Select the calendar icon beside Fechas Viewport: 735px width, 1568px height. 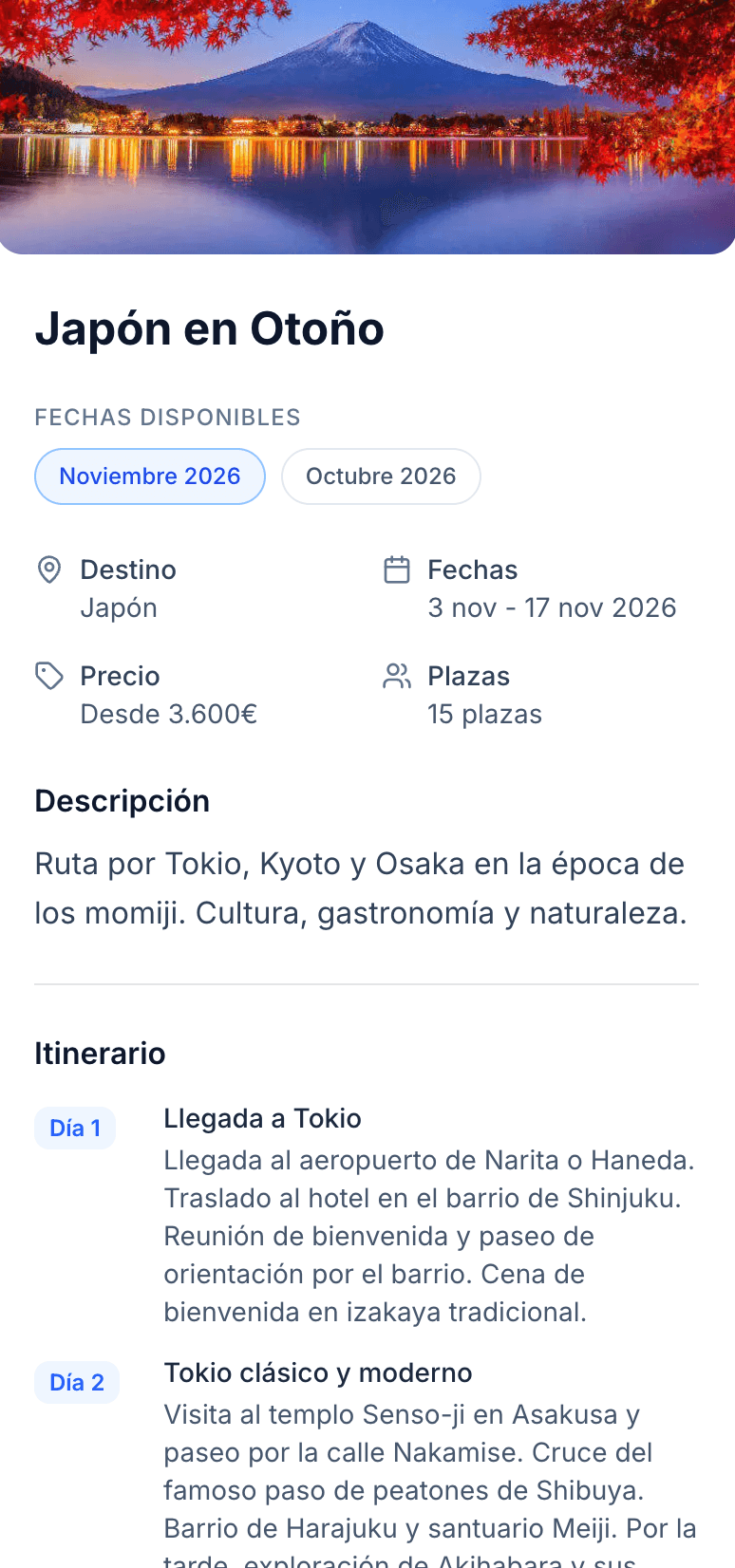tap(396, 568)
